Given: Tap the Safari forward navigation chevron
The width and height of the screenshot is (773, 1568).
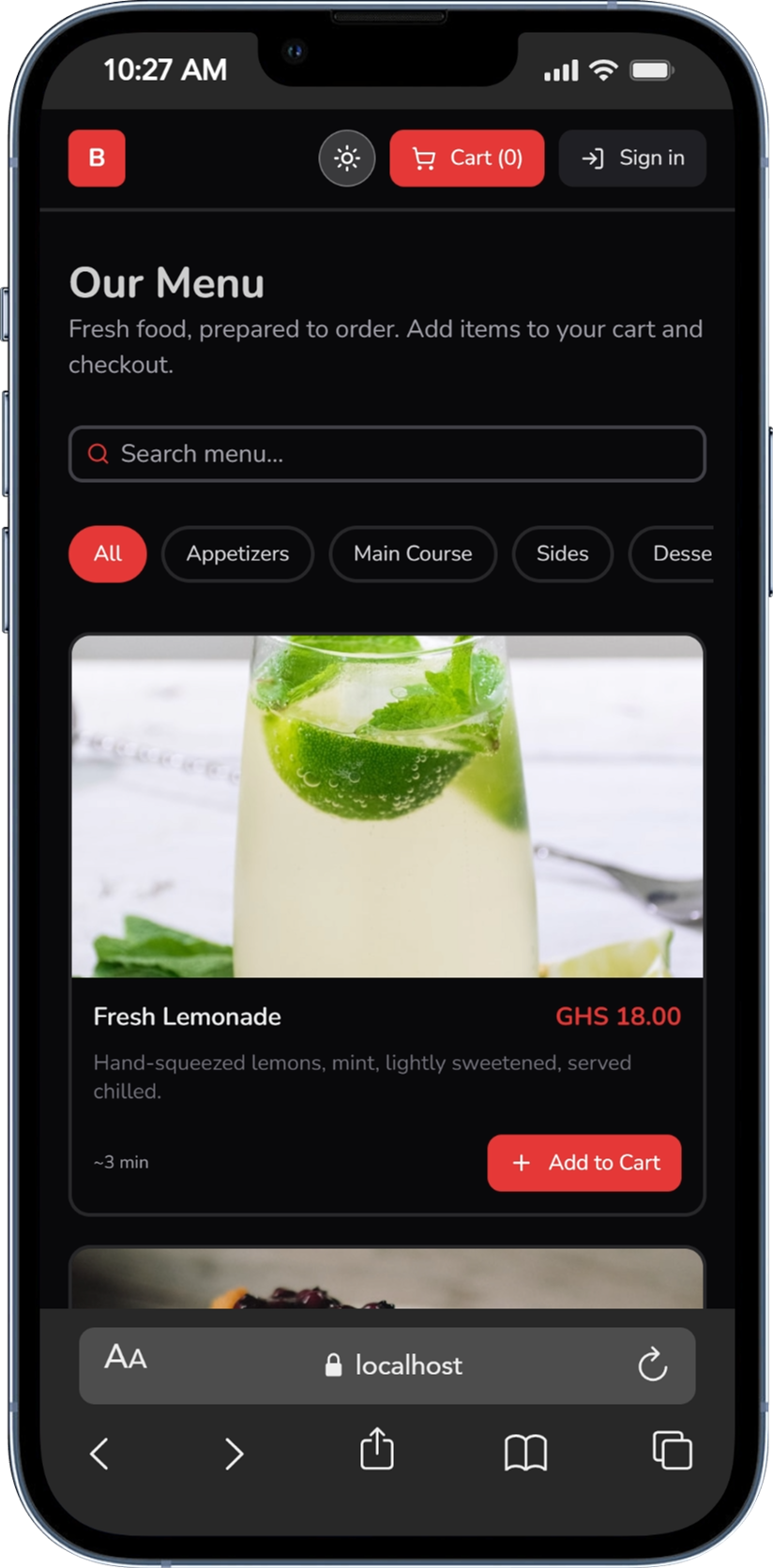Looking at the screenshot, I should (x=234, y=1453).
